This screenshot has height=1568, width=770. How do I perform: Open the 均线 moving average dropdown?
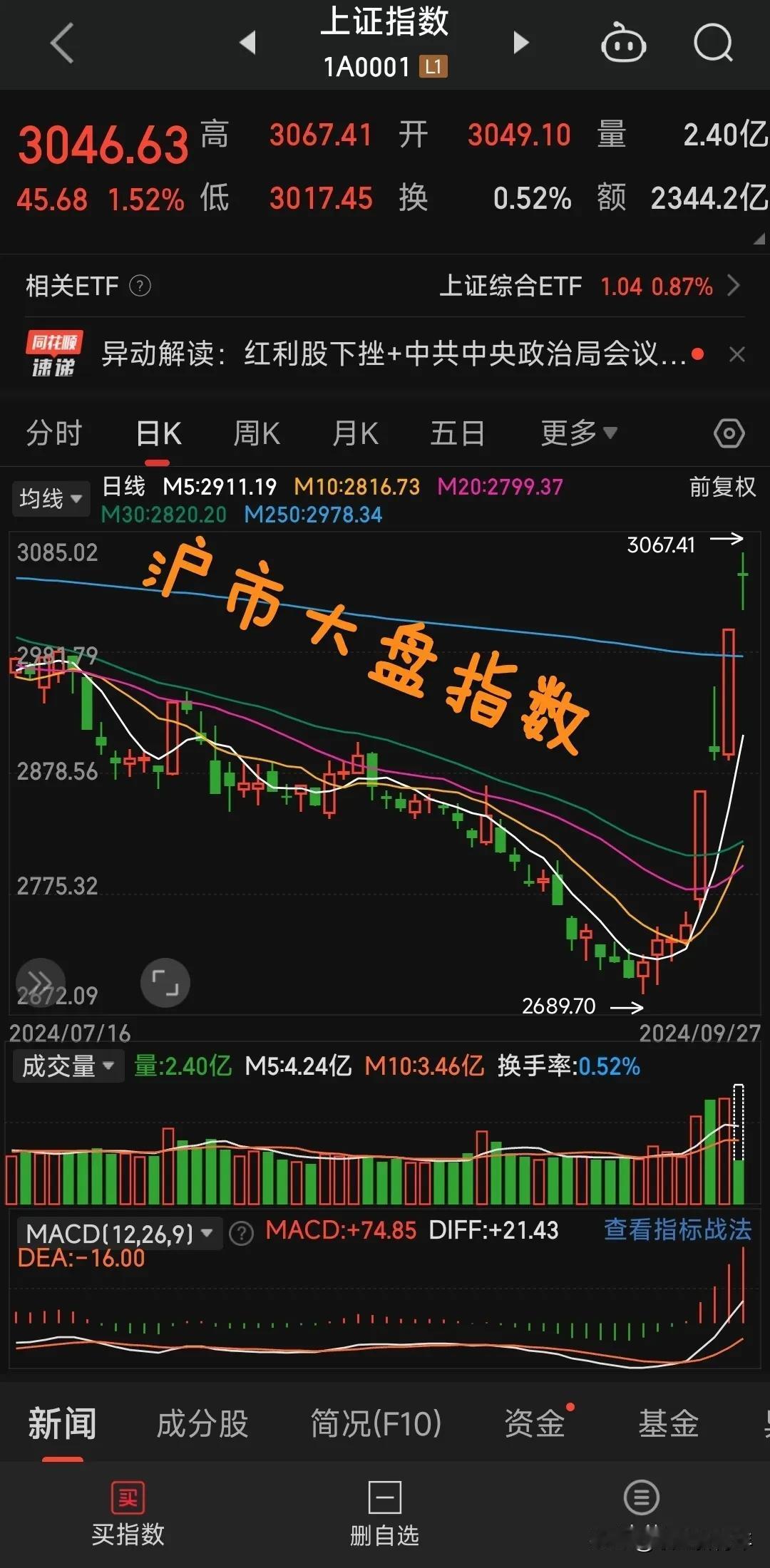point(50,498)
